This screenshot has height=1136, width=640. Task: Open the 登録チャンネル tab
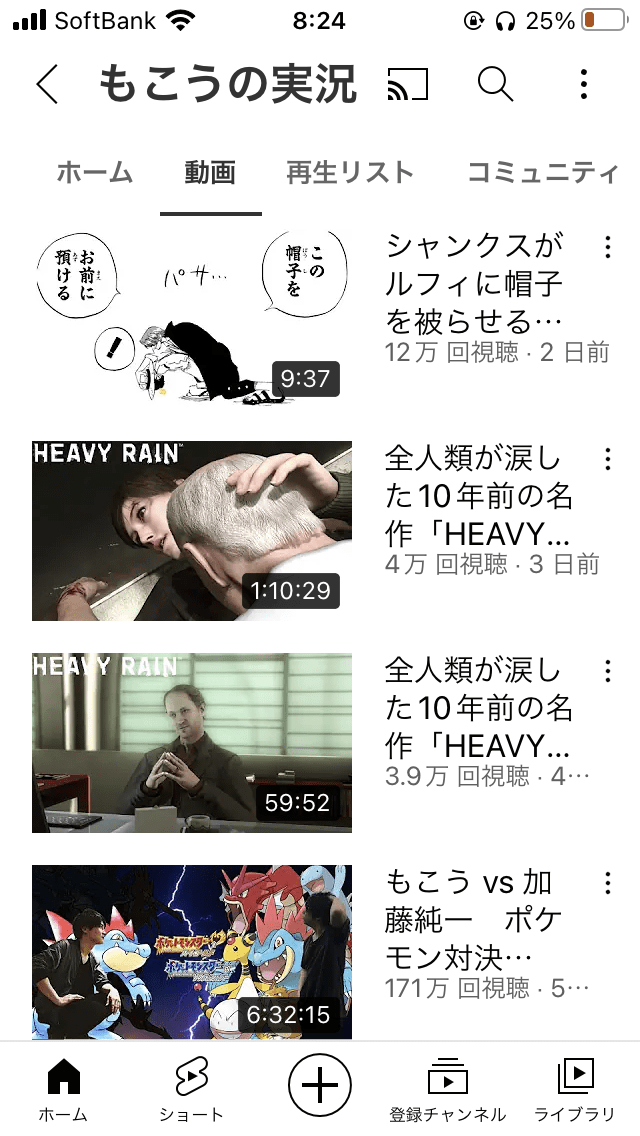tap(447, 1090)
